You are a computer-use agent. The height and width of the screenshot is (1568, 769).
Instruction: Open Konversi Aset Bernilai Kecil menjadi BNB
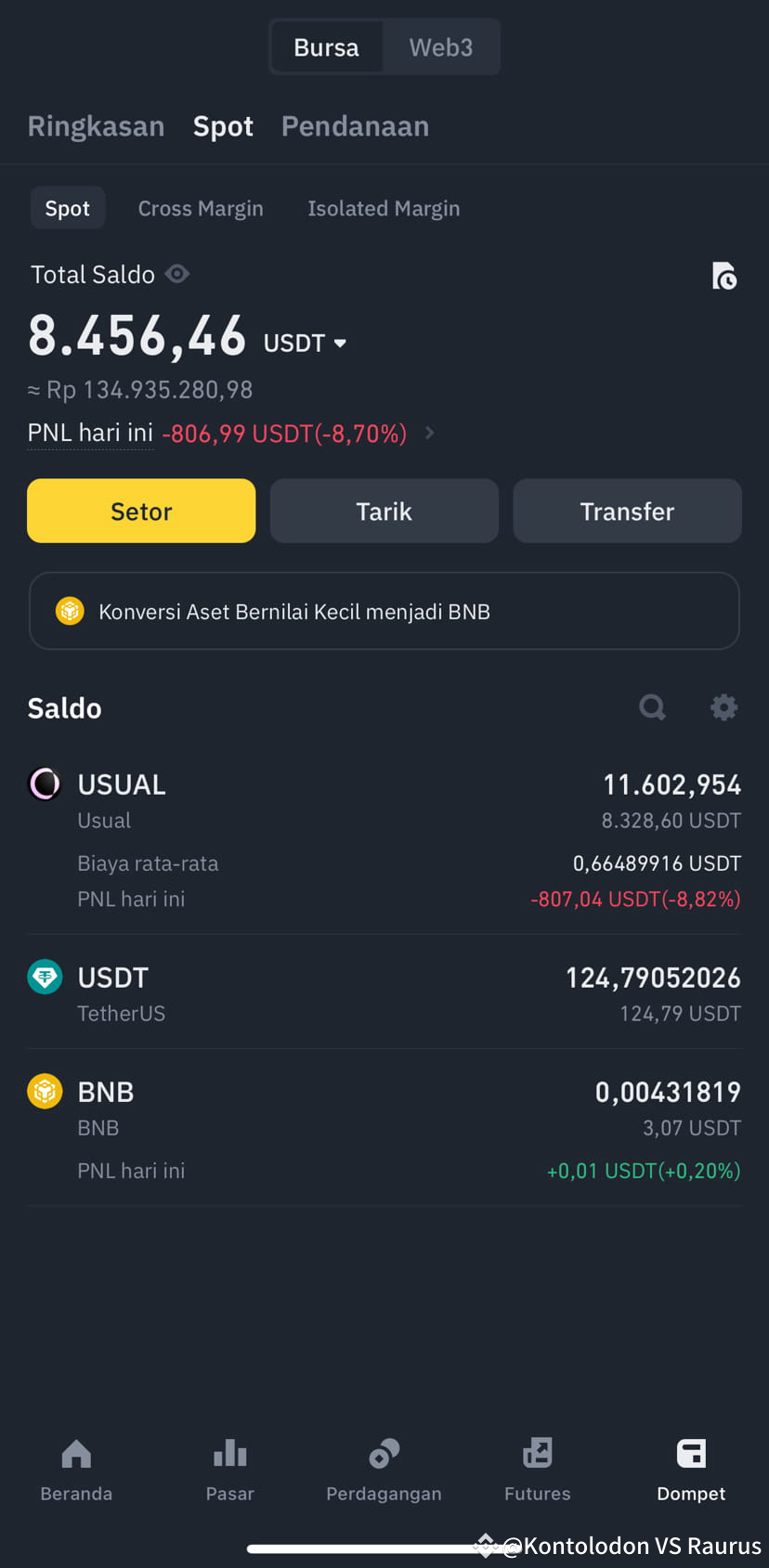click(384, 611)
